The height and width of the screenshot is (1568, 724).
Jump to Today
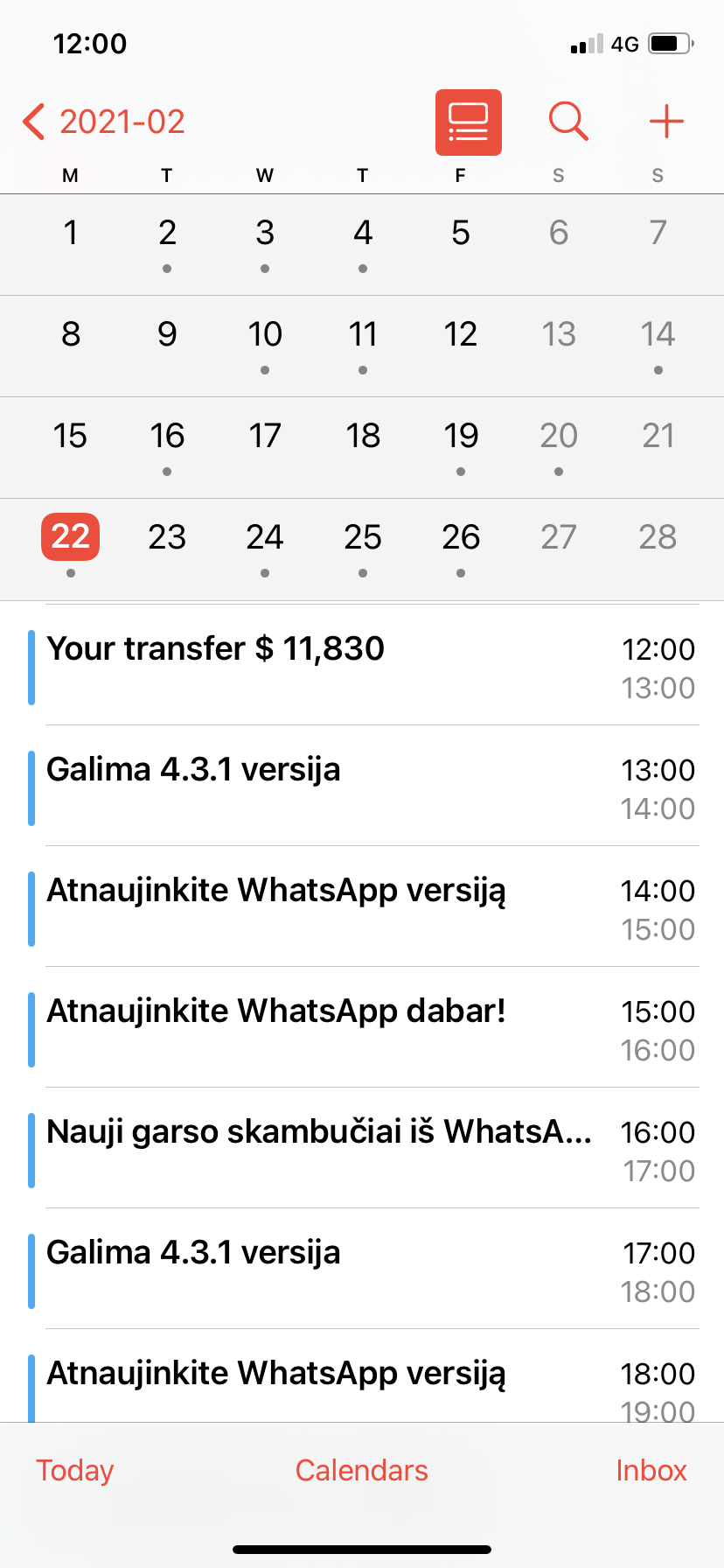point(75,1470)
